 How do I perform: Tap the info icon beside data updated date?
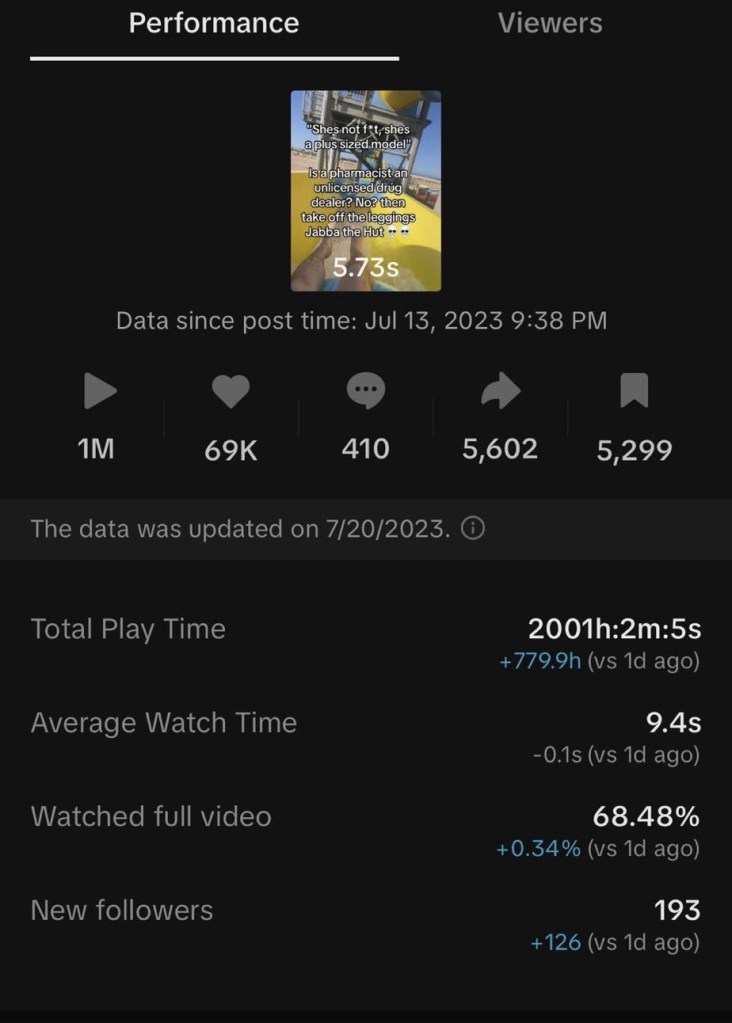tap(473, 529)
